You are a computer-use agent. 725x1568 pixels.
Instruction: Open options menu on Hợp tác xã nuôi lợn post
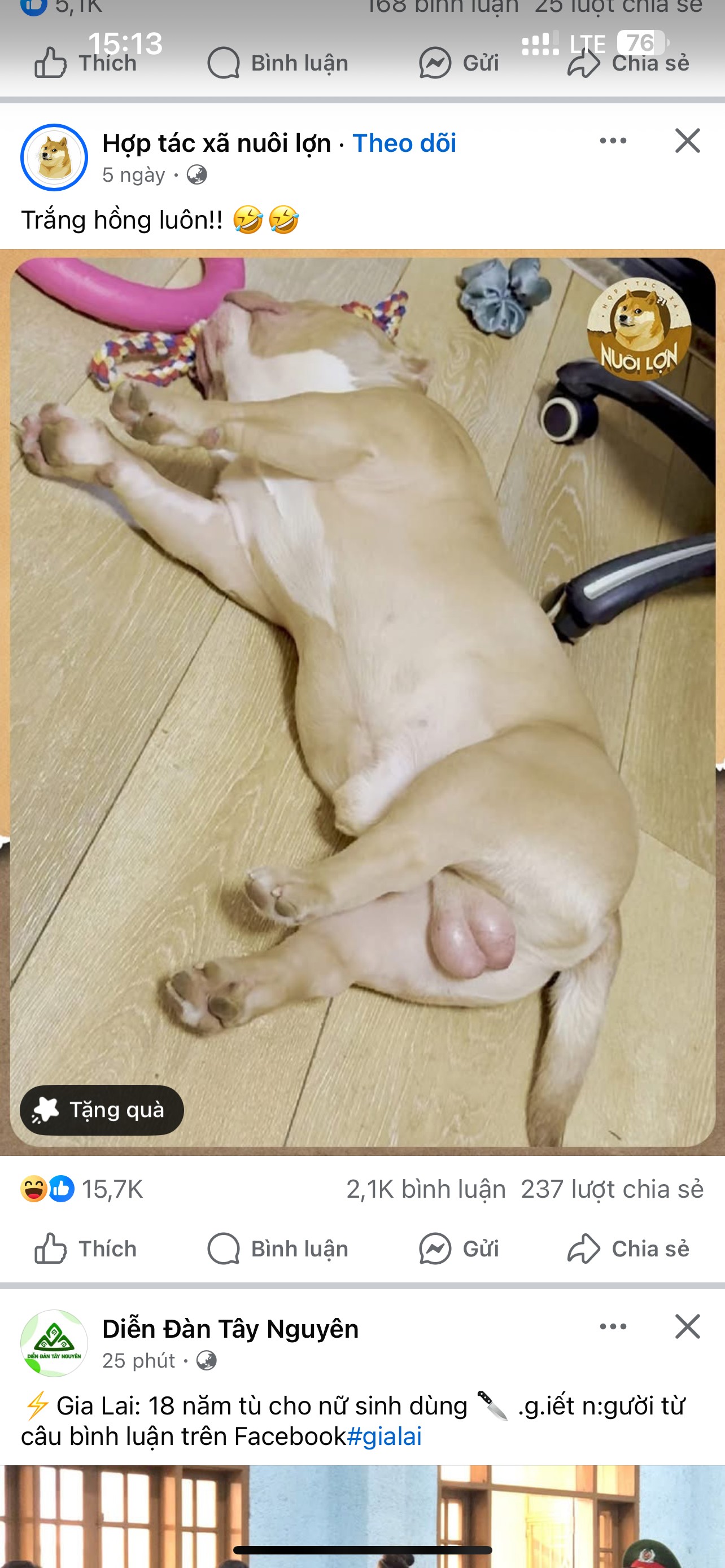point(613,141)
